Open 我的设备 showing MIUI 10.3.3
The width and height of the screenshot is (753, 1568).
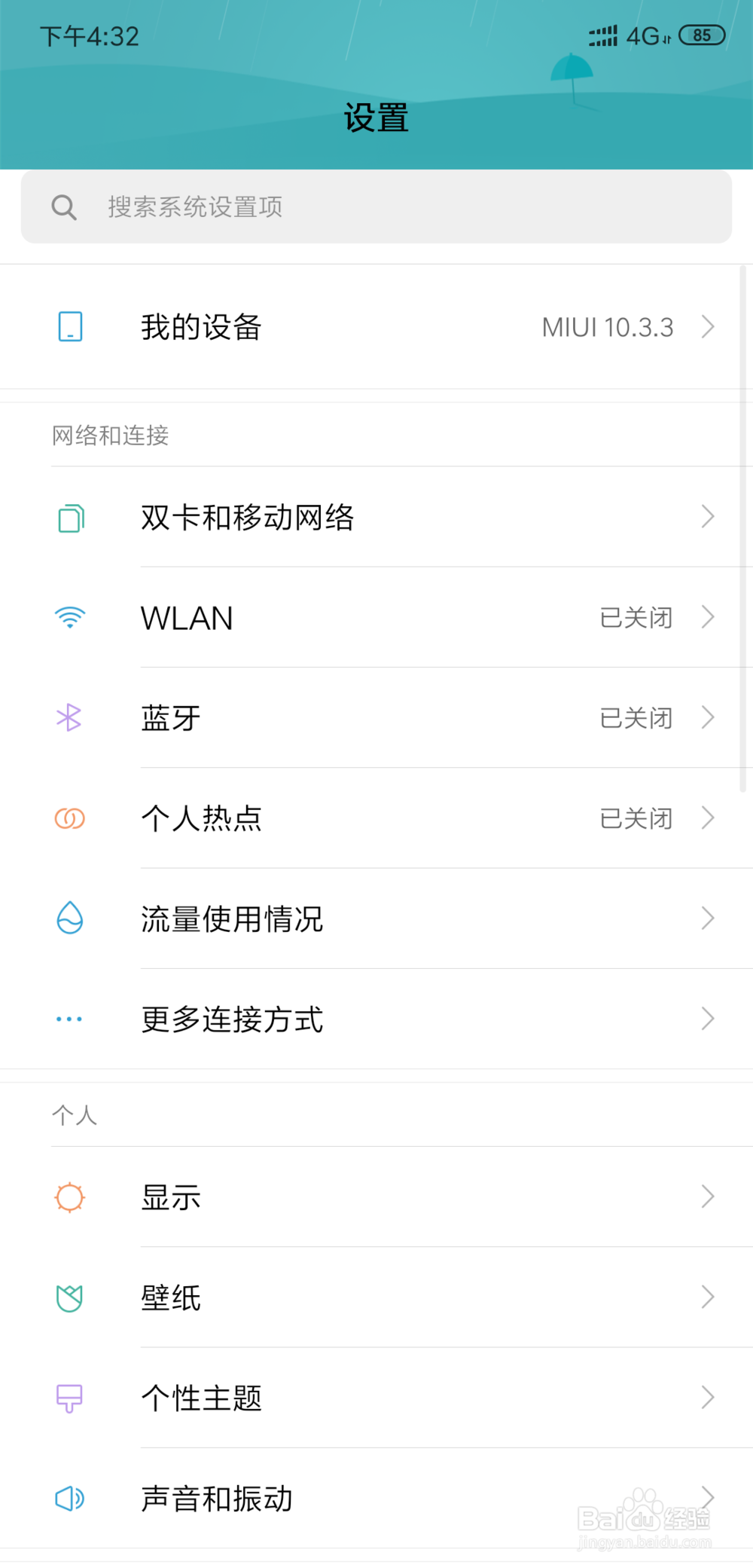point(376,327)
